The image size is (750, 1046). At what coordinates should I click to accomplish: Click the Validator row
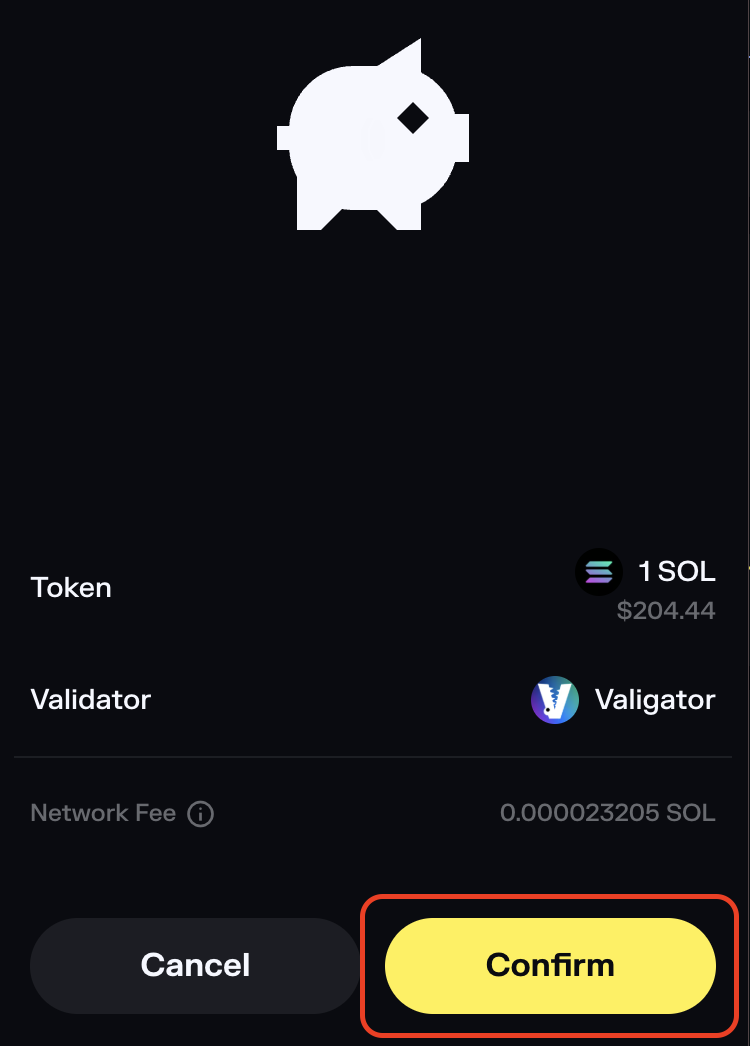pyautogui.click(x=90, y=700)
